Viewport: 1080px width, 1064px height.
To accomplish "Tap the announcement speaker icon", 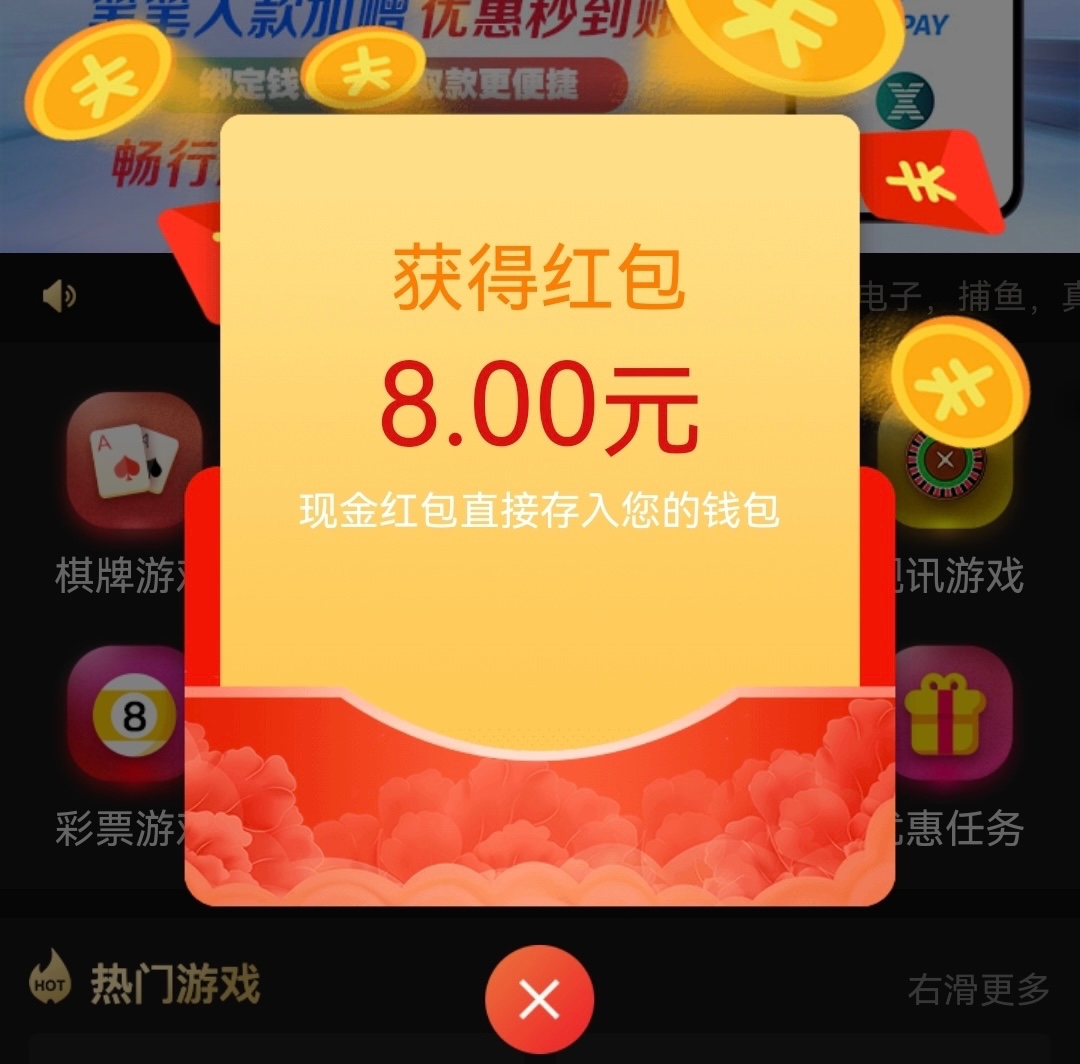I will coord(59,296).
